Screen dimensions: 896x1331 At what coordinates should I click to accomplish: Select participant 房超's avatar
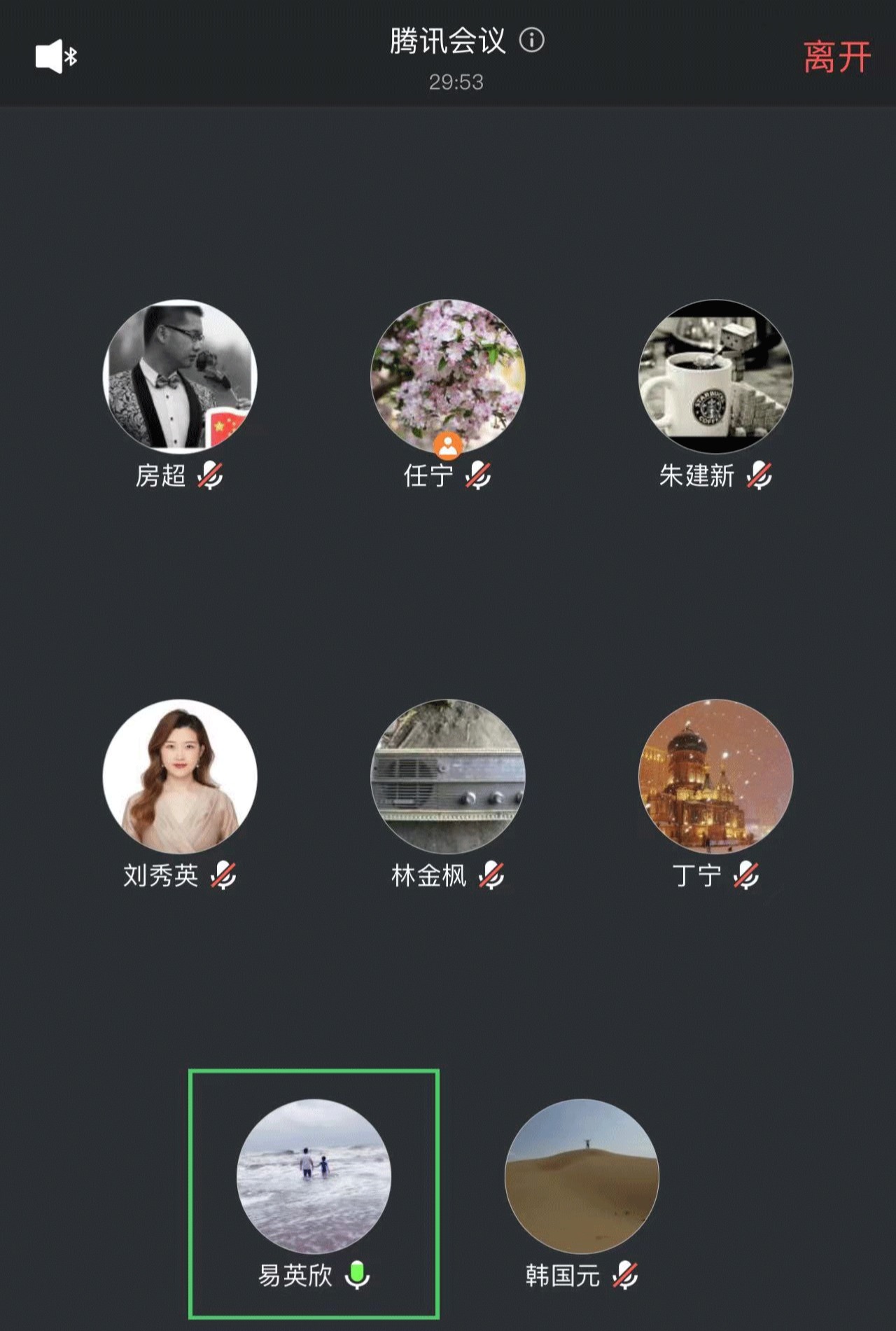coord(180,377)
